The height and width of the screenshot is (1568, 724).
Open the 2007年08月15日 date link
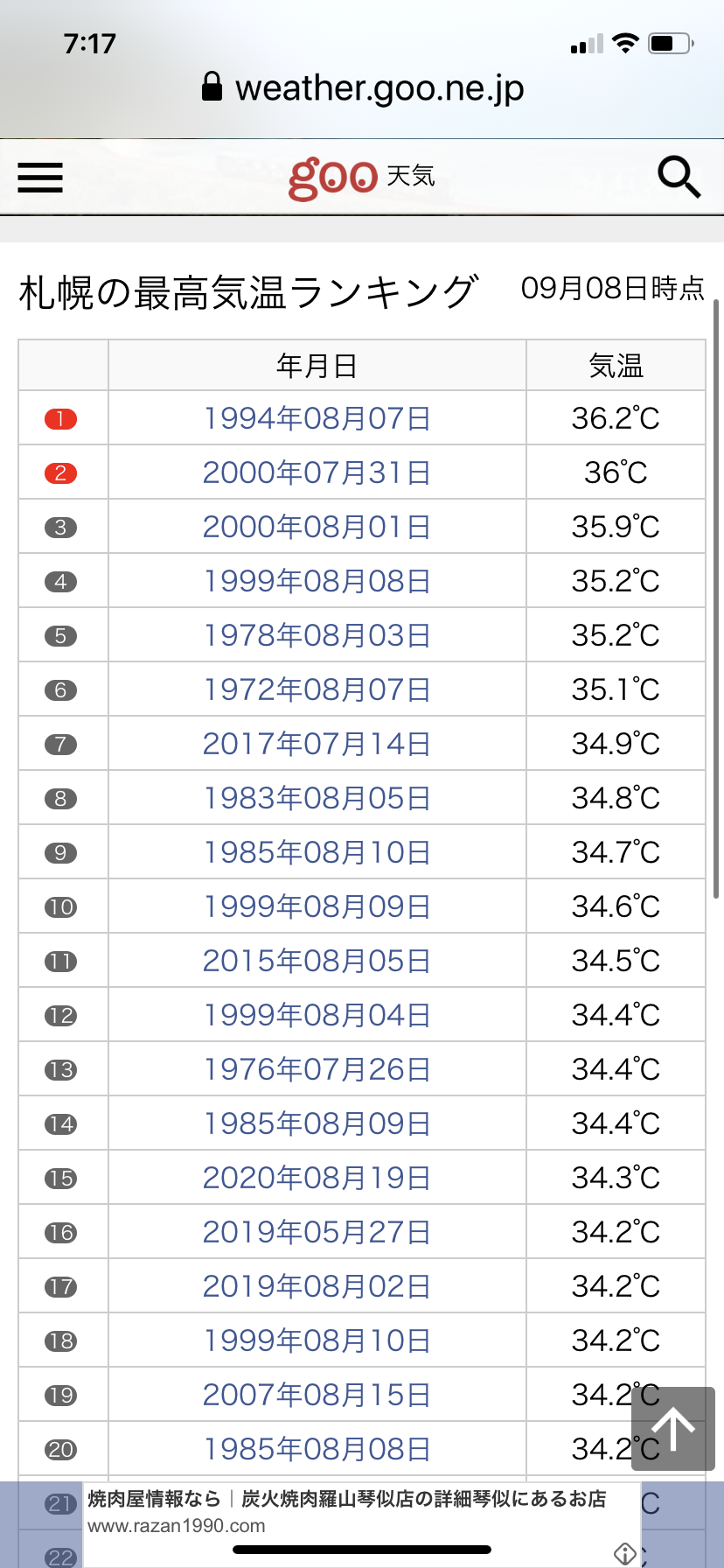(317, 1395)
